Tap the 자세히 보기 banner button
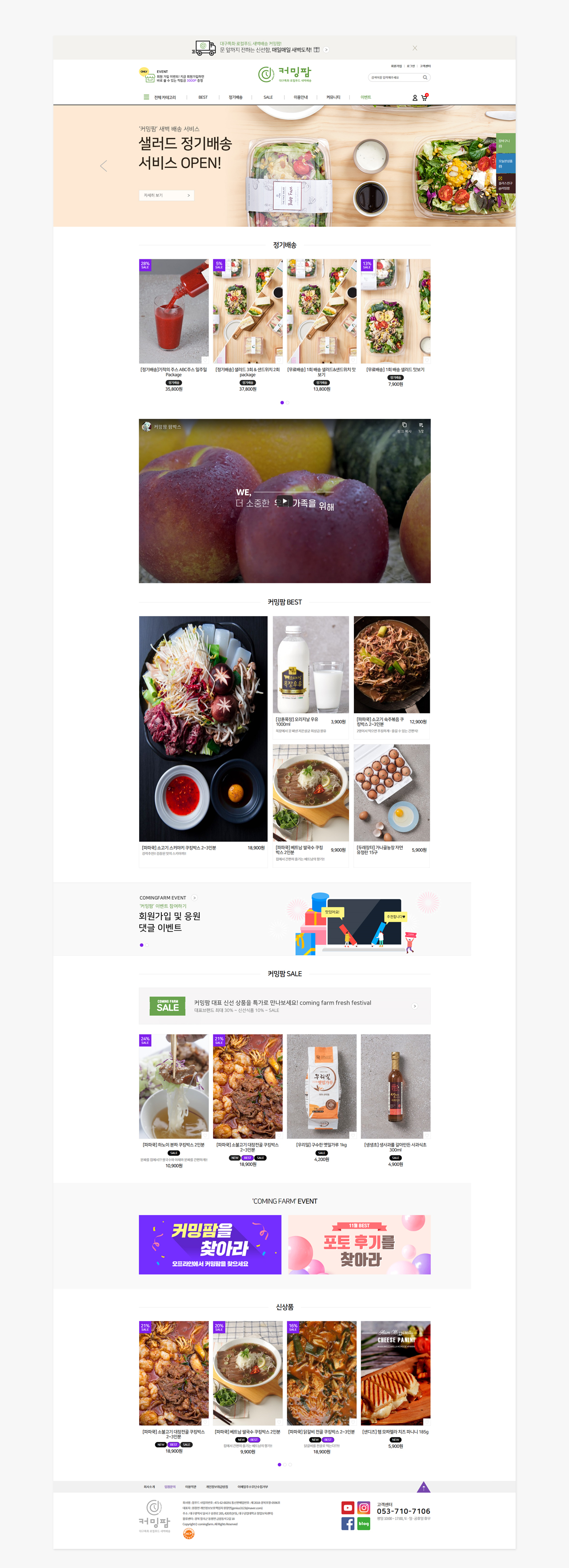Screen dimensions: 569x1568 166,196
